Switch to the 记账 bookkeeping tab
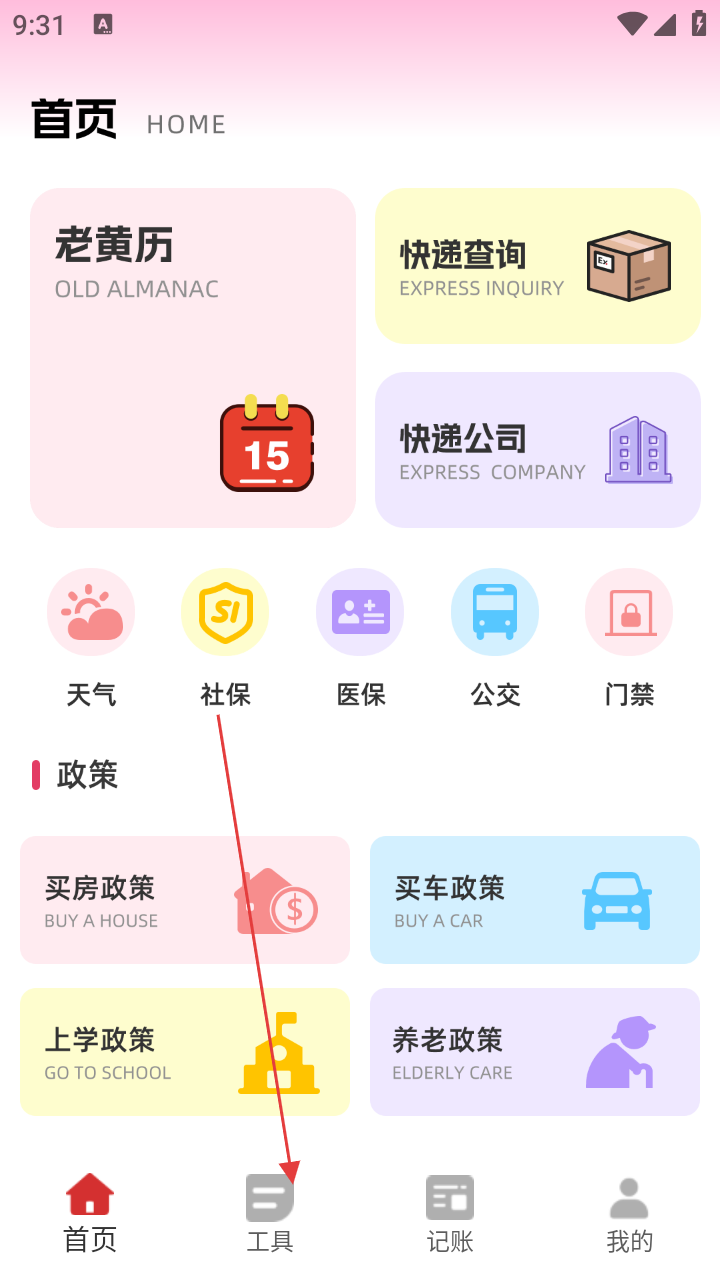Image resolution: width=720 pixels, height=1280 pixels. [x=450, y=1212]
